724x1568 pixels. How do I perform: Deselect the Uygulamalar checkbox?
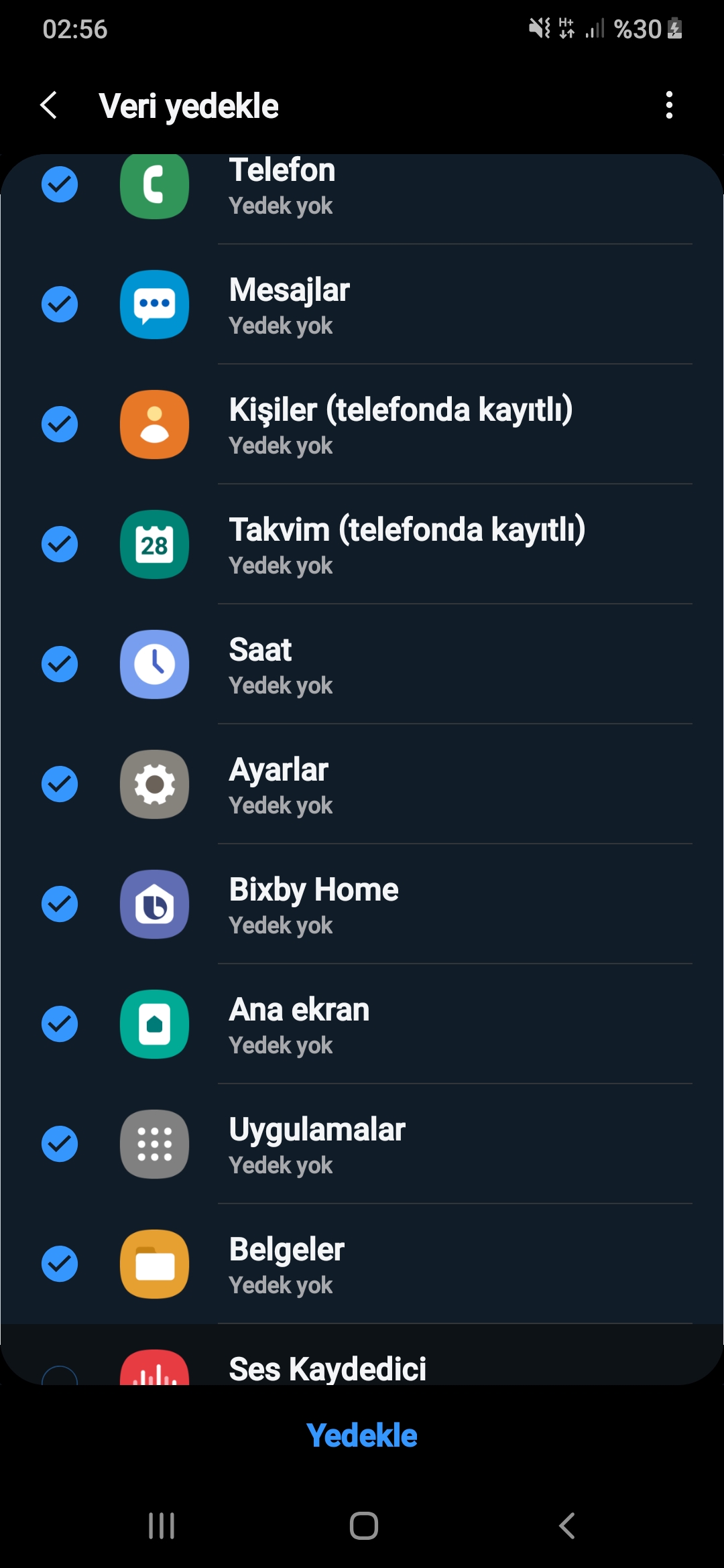click(60, 1144)
